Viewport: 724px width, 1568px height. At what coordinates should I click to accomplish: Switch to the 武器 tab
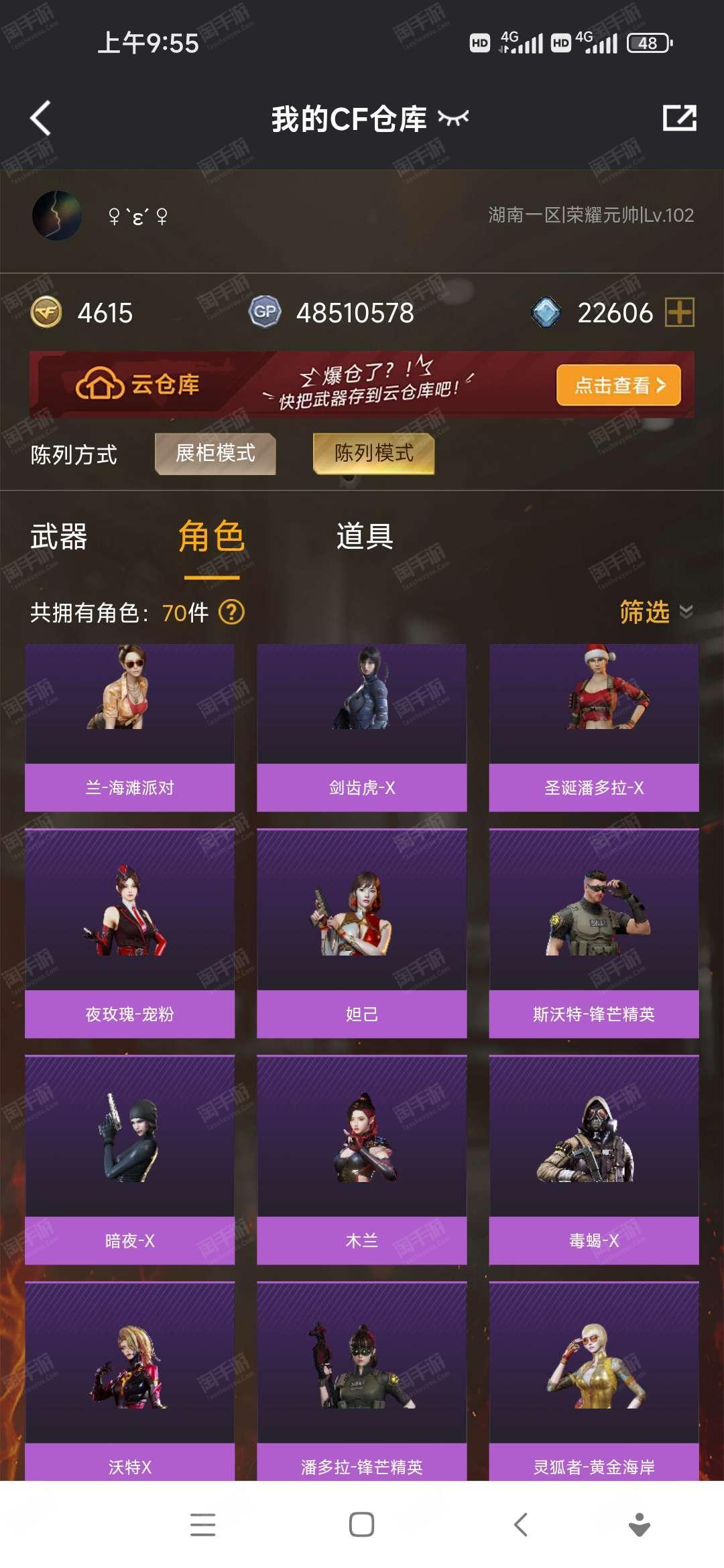59,537
